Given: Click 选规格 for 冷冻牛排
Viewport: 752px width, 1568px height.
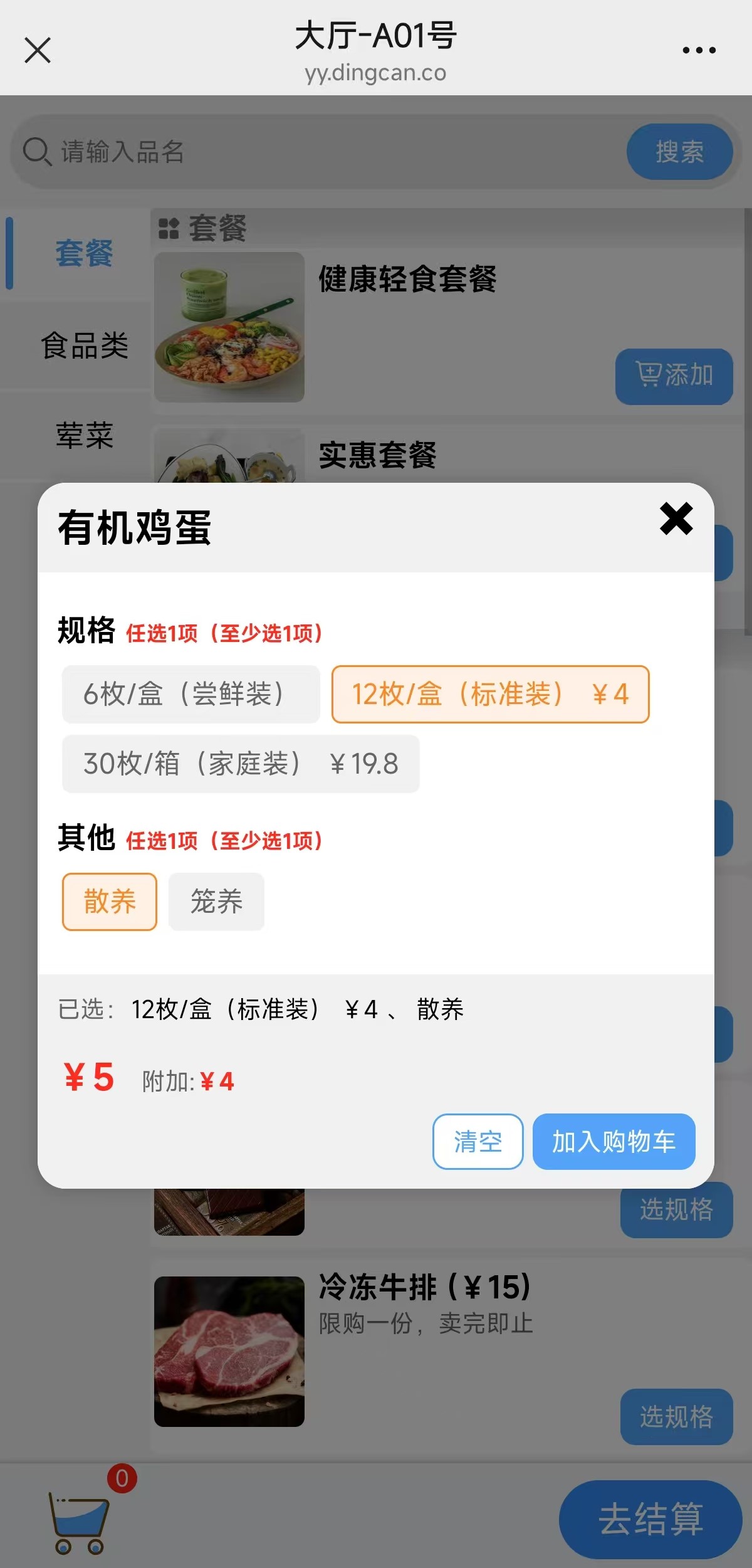Looking at the screenshot, I should [677, 1419].
